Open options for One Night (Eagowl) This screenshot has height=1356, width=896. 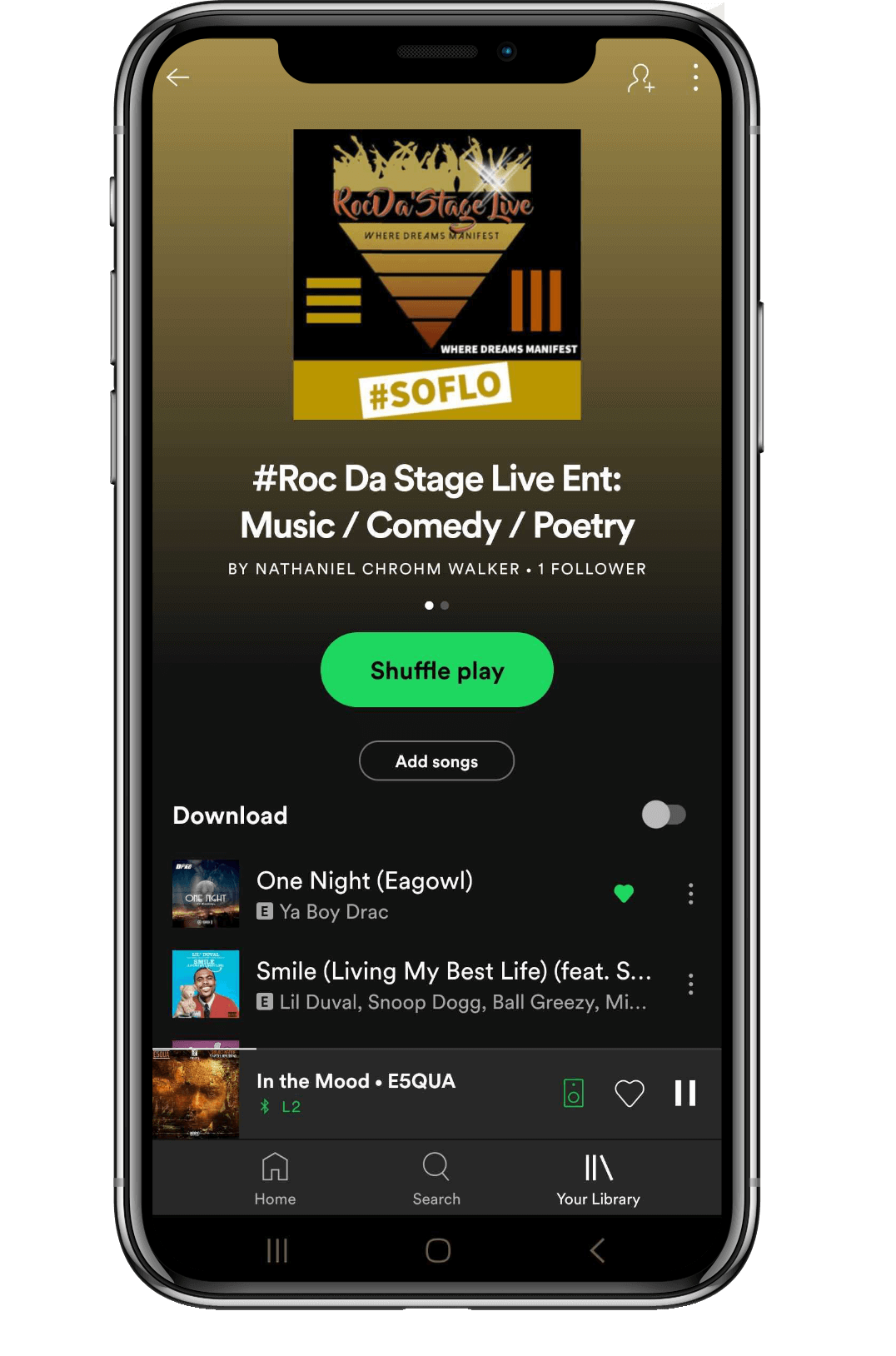click(x=690, y=894)
